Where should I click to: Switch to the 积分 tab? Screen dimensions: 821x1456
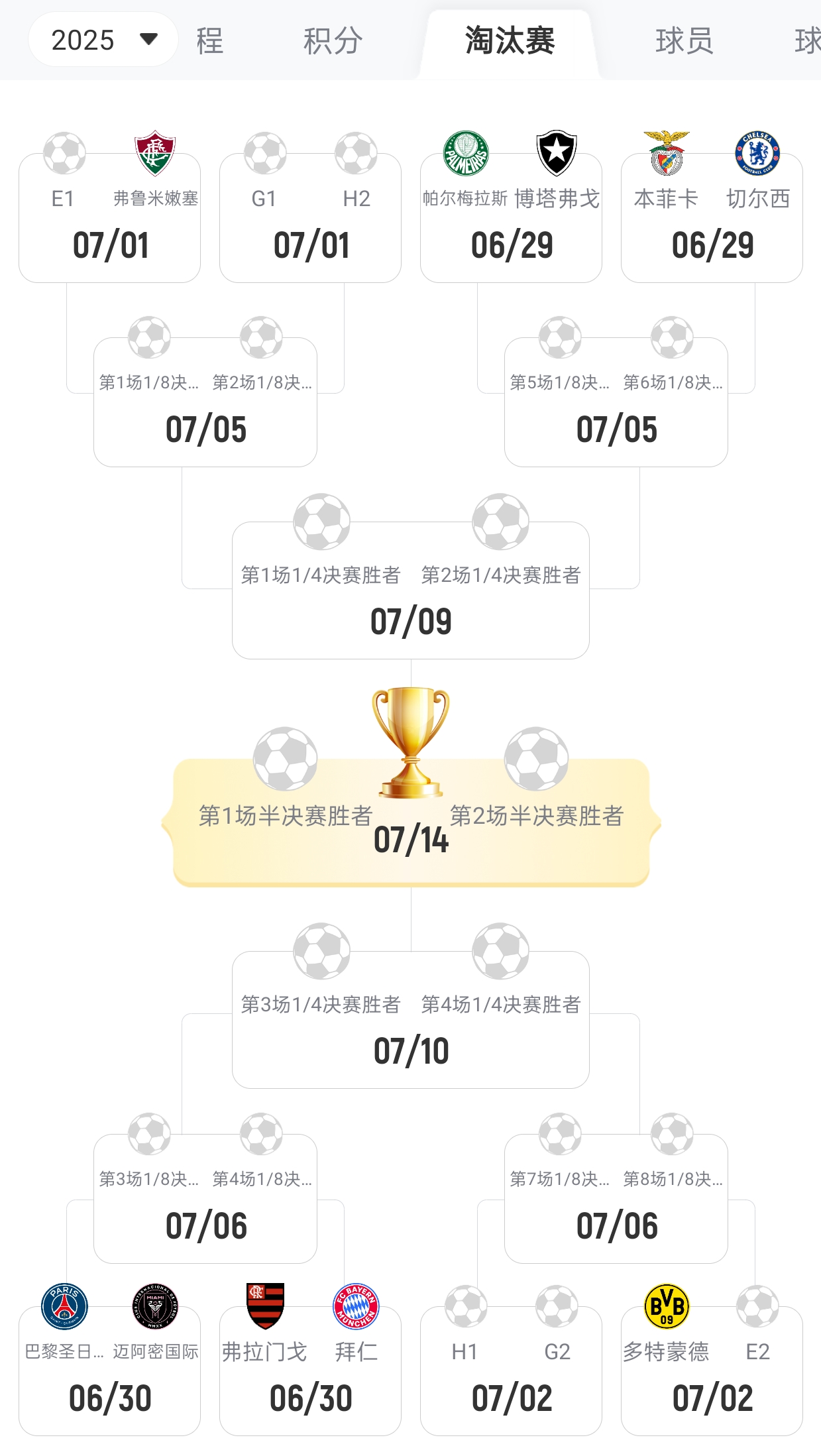(x=333, y=40)
